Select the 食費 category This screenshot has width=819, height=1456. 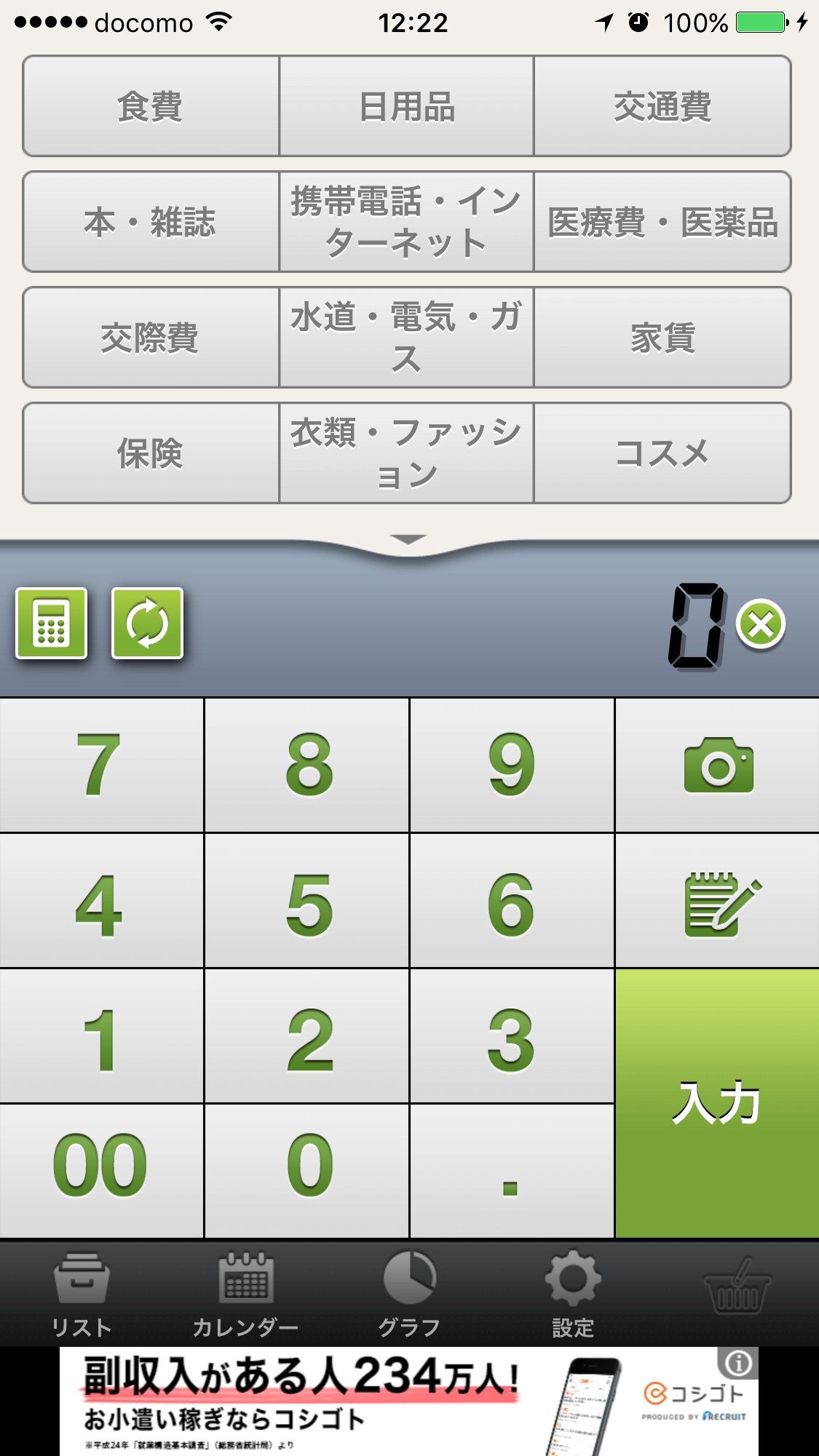click(x=151, y=106)
